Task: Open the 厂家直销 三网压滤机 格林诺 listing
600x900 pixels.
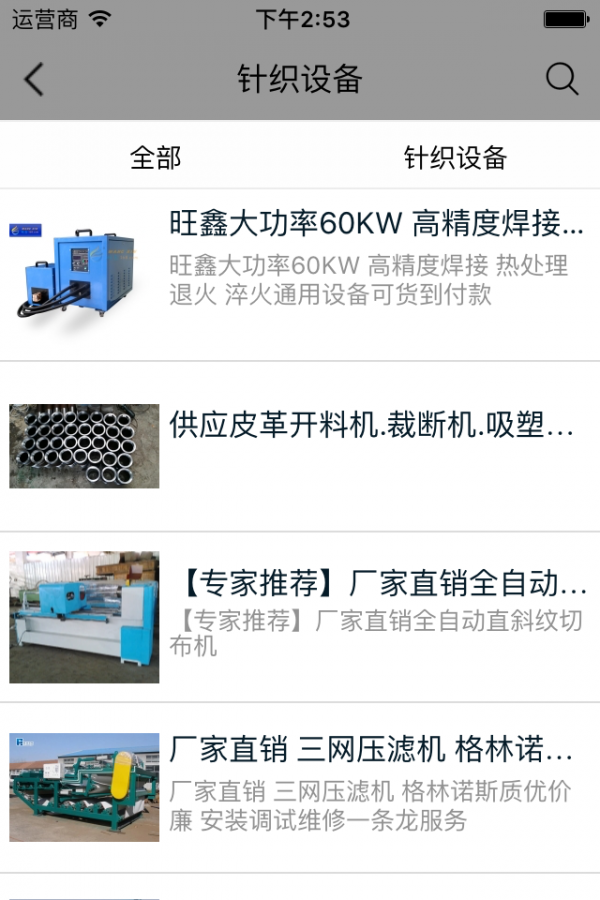Action: [x=370, y=749]
